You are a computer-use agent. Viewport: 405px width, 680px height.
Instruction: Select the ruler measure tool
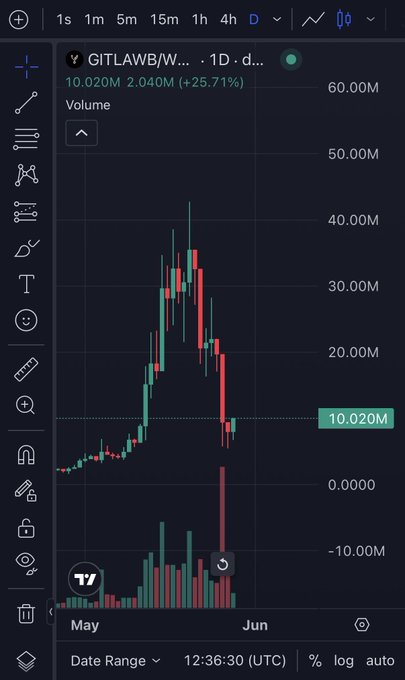click(26, 369)
